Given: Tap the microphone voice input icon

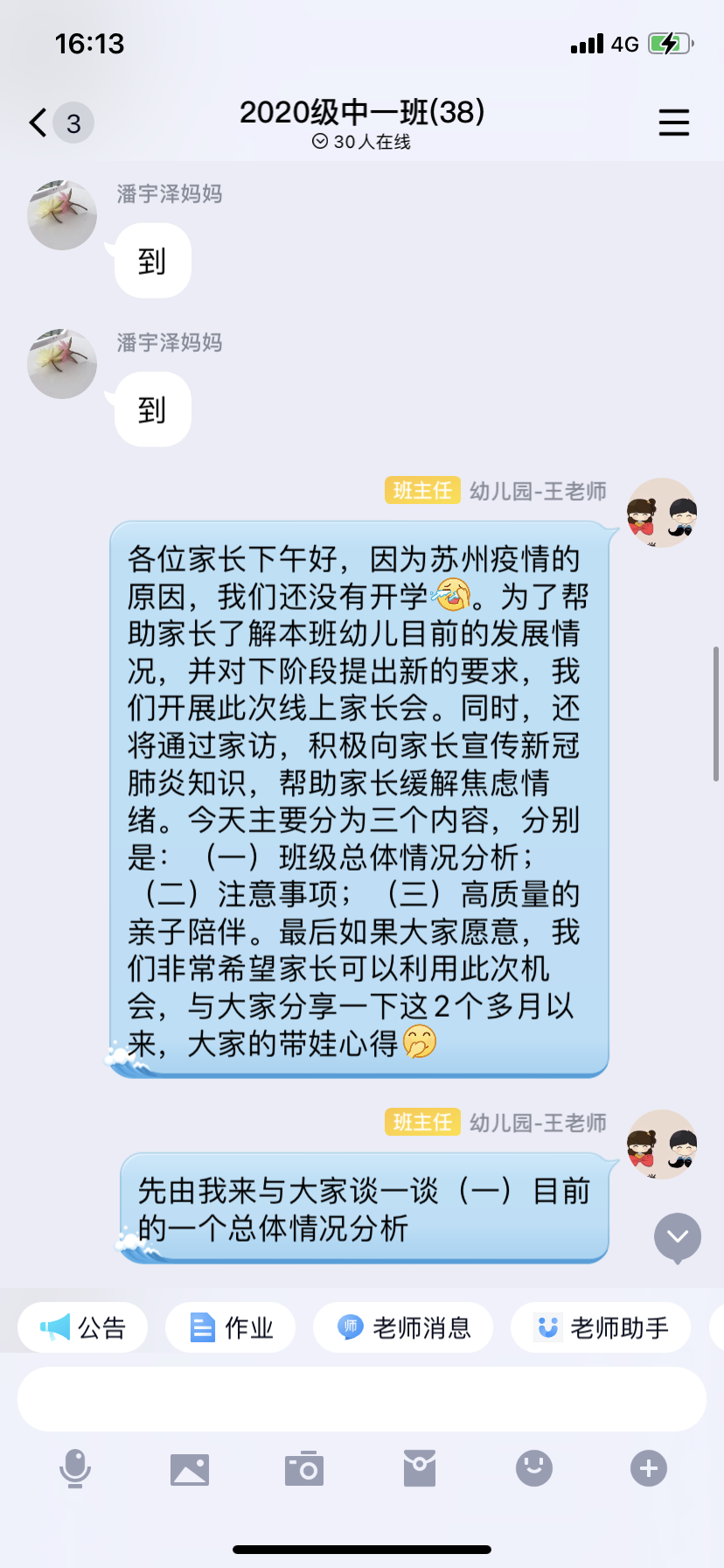Looking at the screenshot, I should [75, 1468].
